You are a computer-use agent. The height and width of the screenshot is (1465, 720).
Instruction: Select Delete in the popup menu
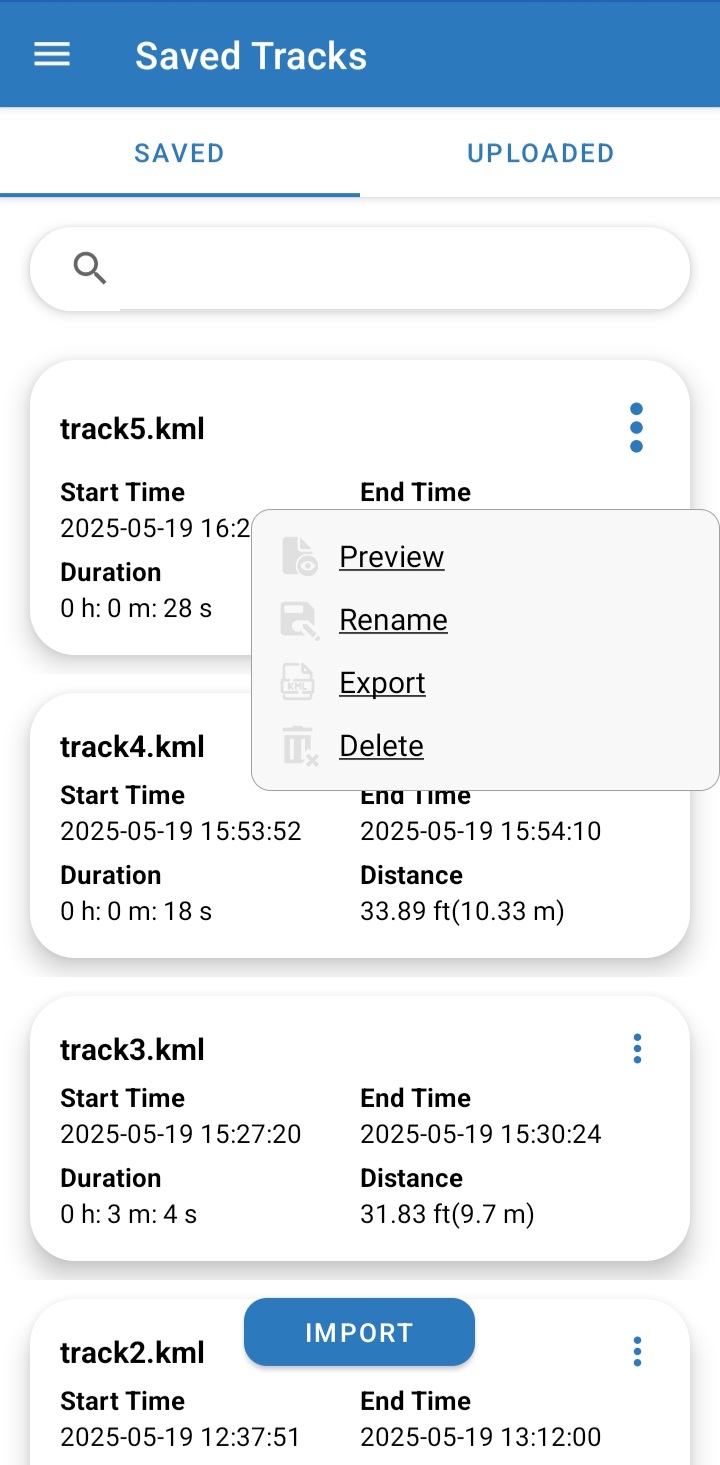(381, 746)
